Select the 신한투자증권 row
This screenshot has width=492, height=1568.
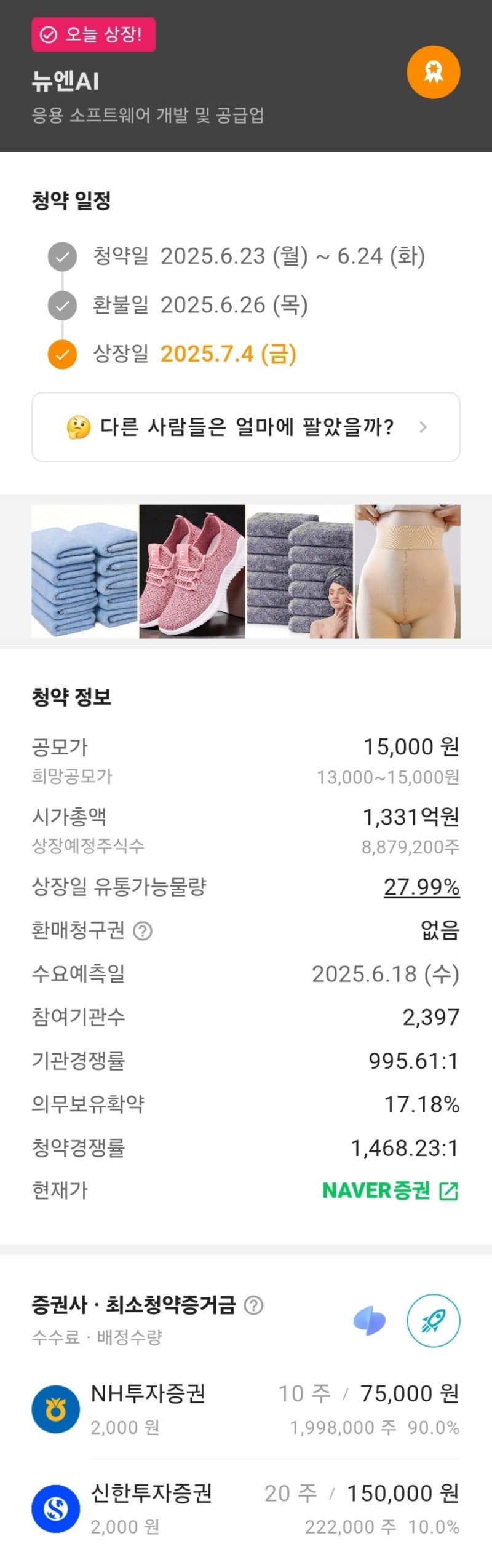[246, 1508]
